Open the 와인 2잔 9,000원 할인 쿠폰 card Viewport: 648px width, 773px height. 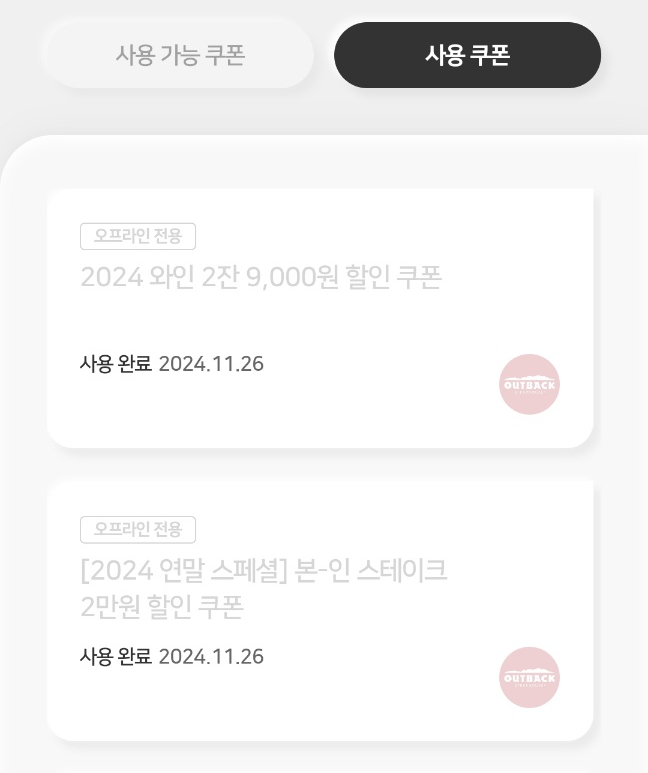pos(320,317)
